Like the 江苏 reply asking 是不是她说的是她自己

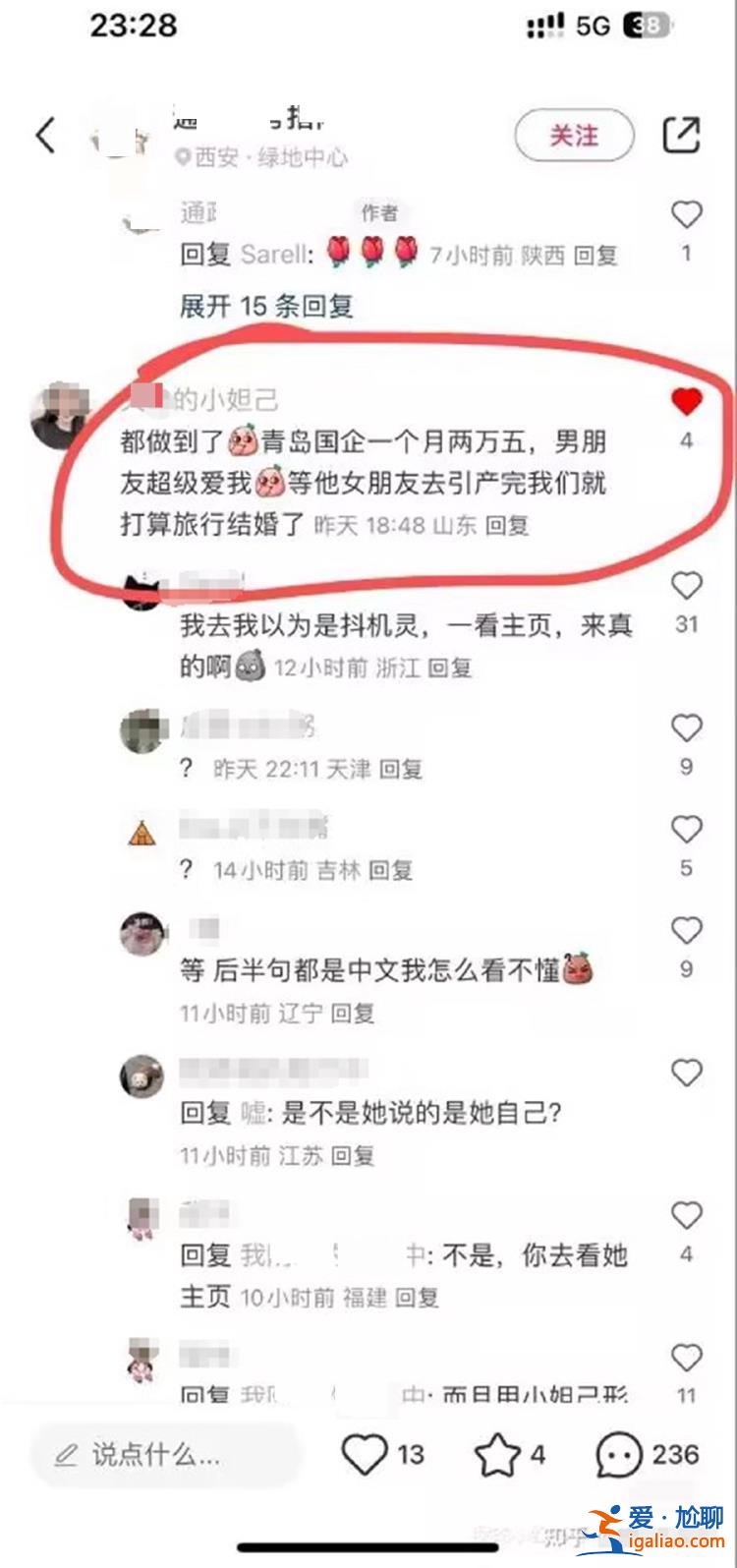[686, 1074]
